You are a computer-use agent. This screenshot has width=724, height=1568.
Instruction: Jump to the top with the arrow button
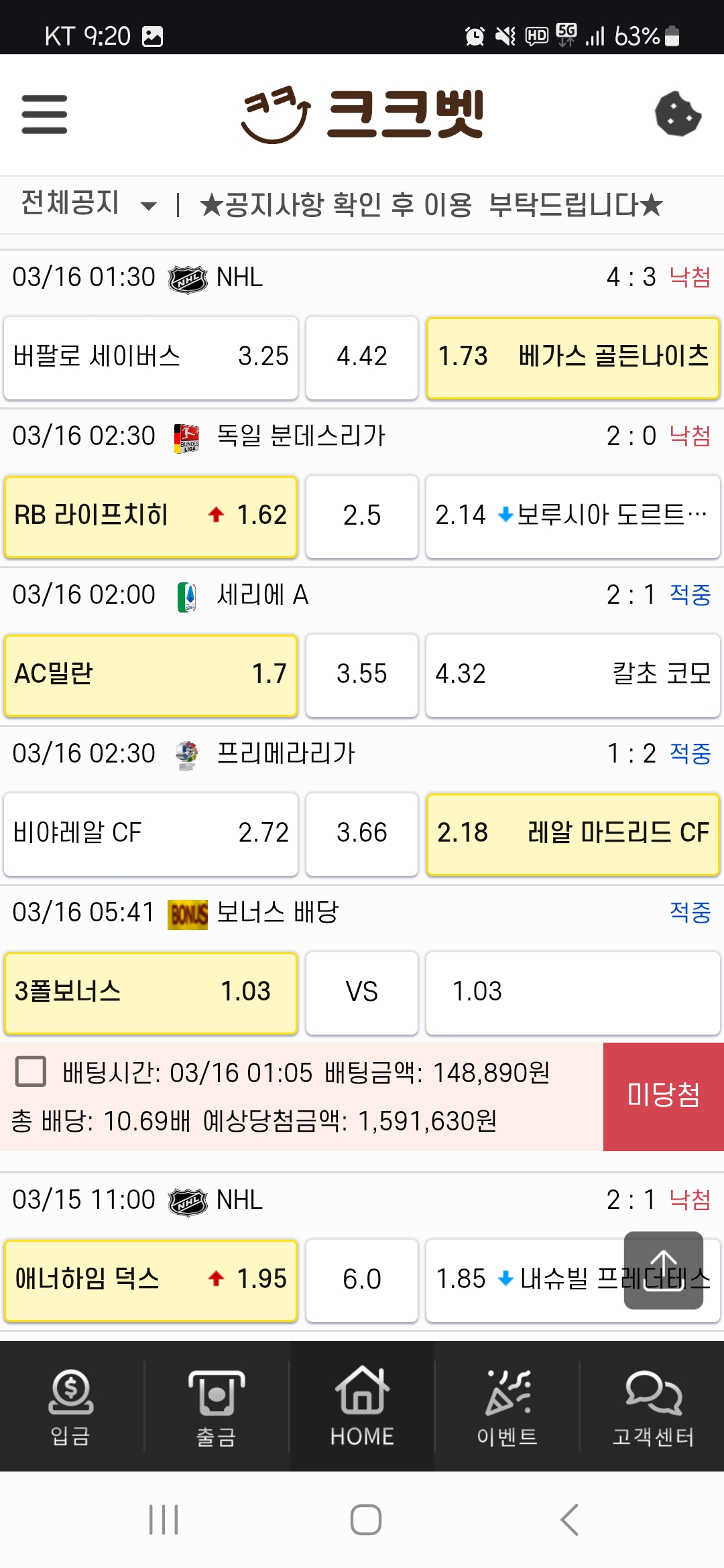click(x=664, y=1270)
